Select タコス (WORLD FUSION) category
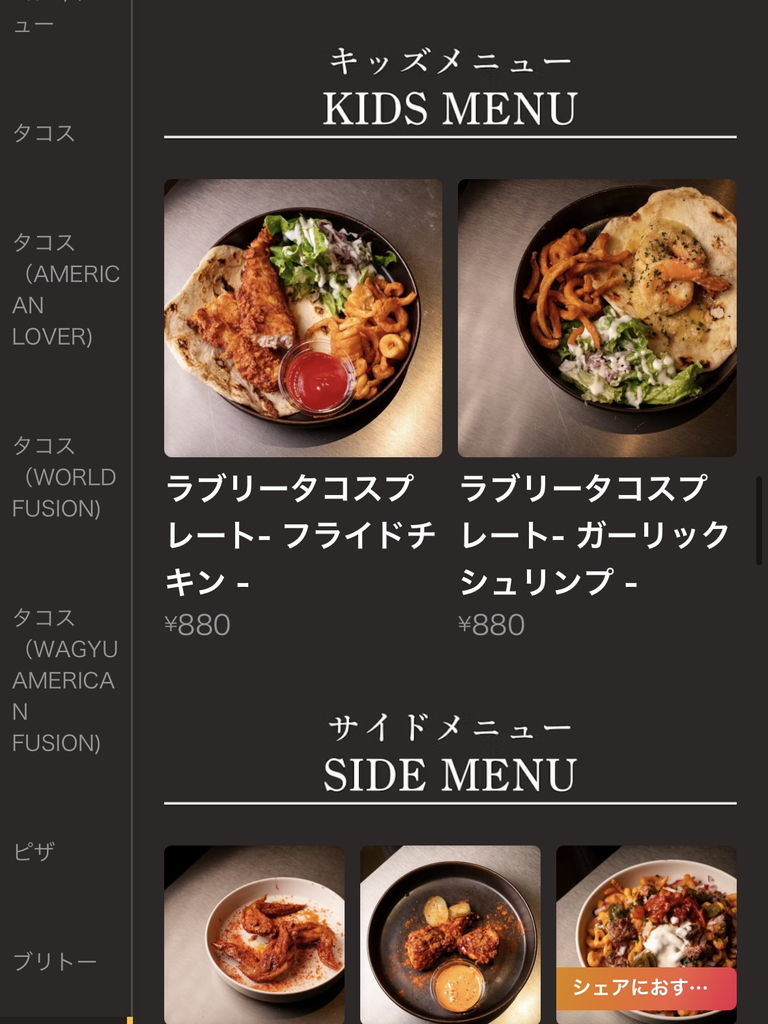The height and width of the screenshot is (1024, 768). [x=65, y=477]
